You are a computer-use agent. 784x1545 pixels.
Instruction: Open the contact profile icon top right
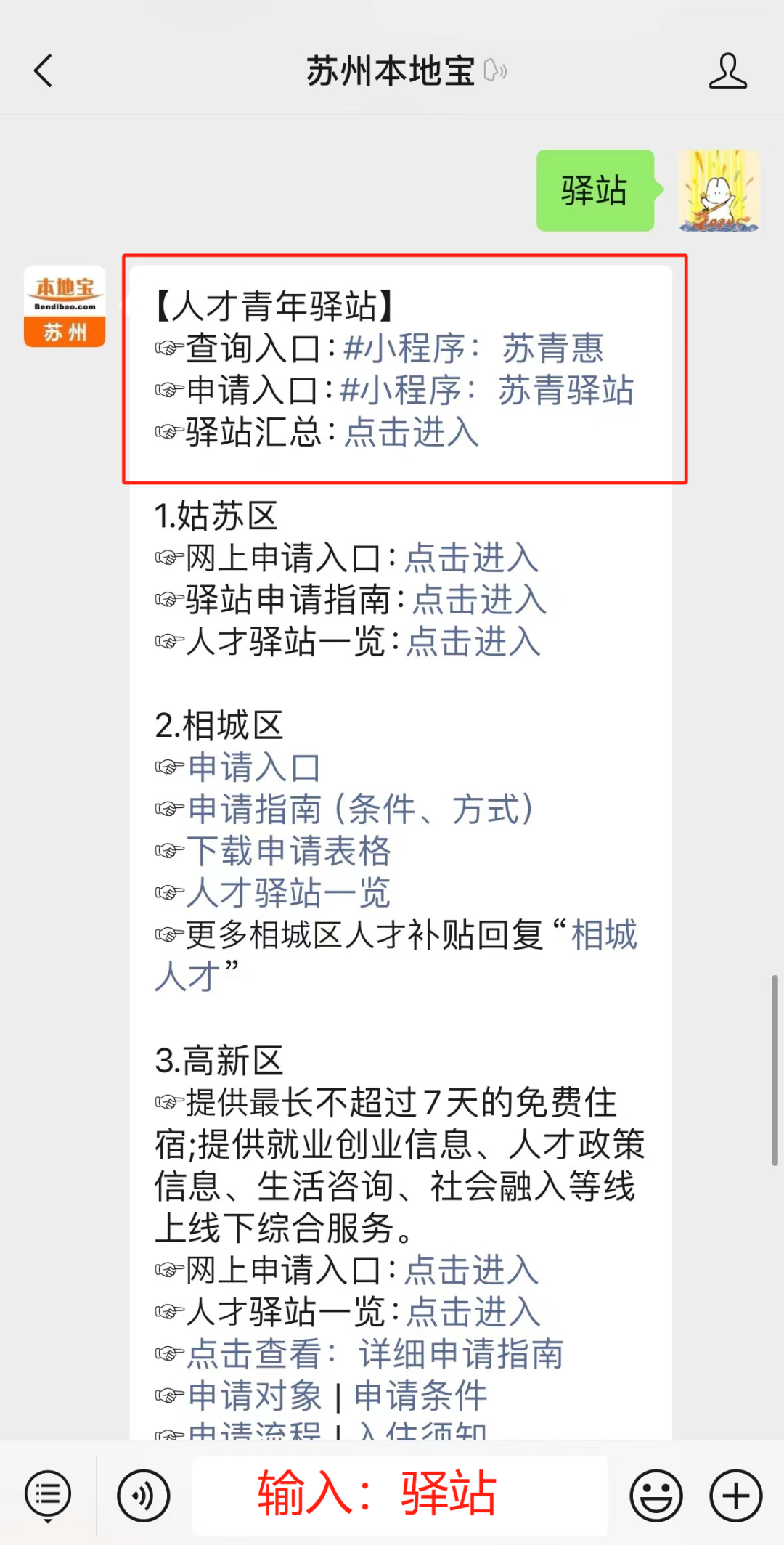[729, 70]
